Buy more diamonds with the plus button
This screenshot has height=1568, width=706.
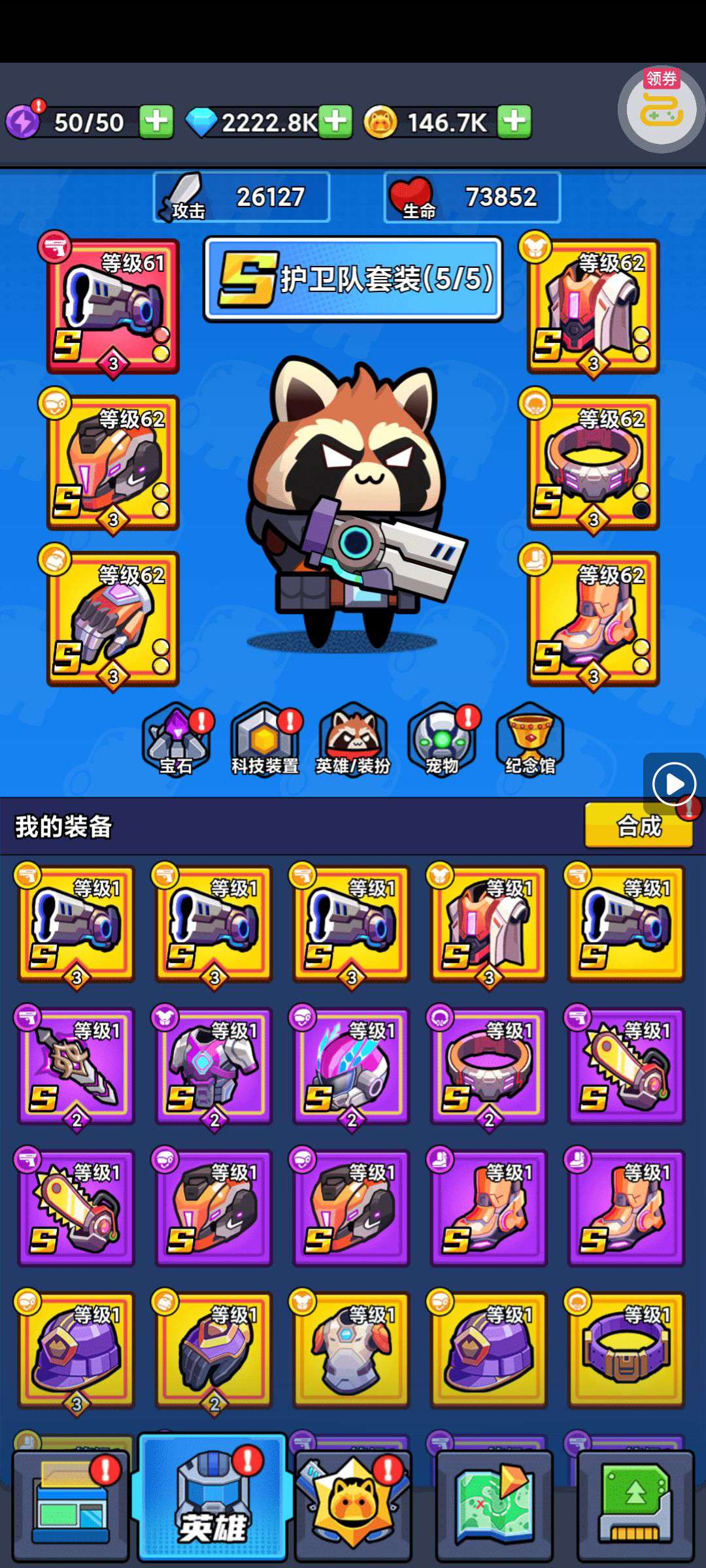point(336,122)
